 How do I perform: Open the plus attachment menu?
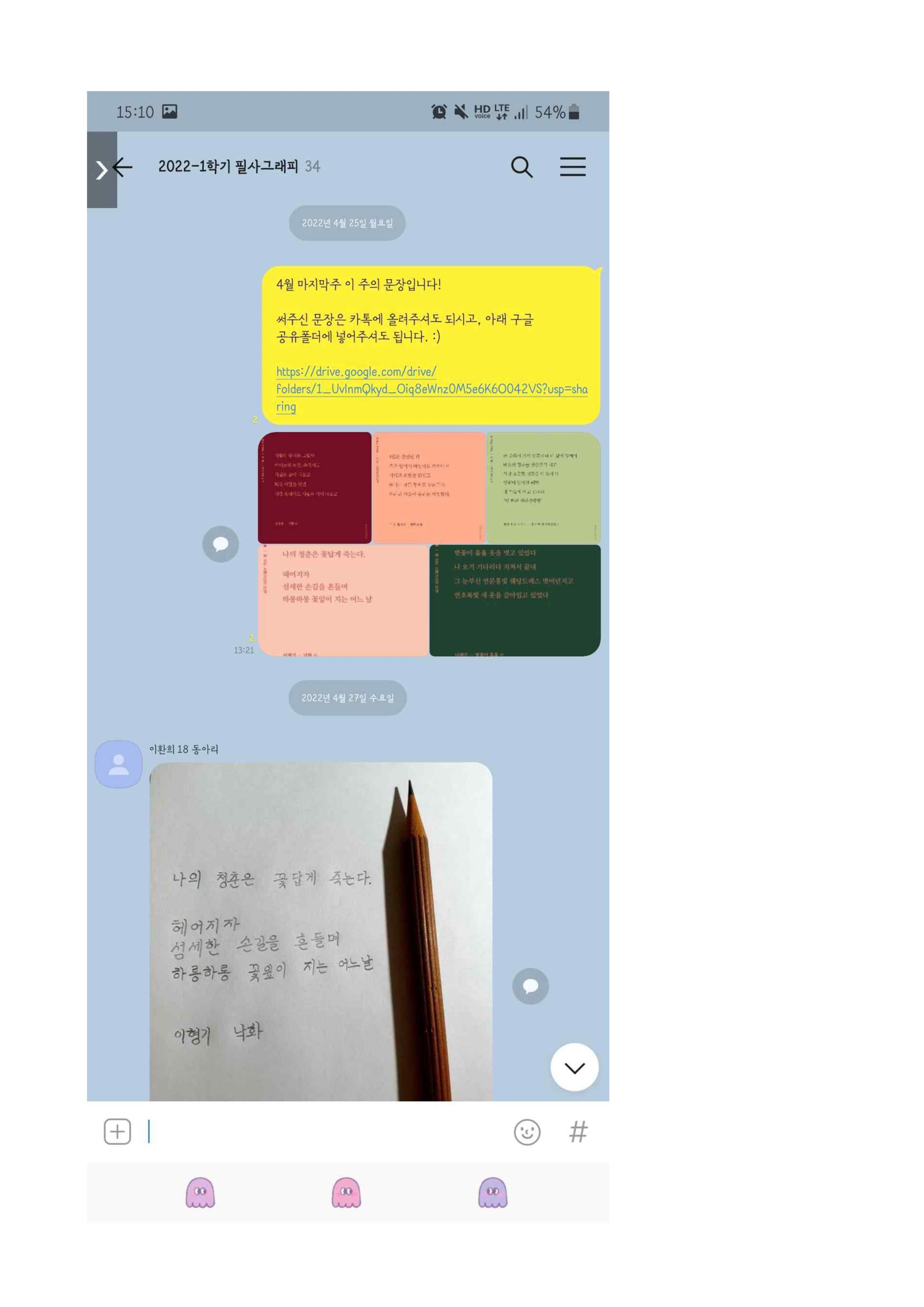tap(117, 1131)
